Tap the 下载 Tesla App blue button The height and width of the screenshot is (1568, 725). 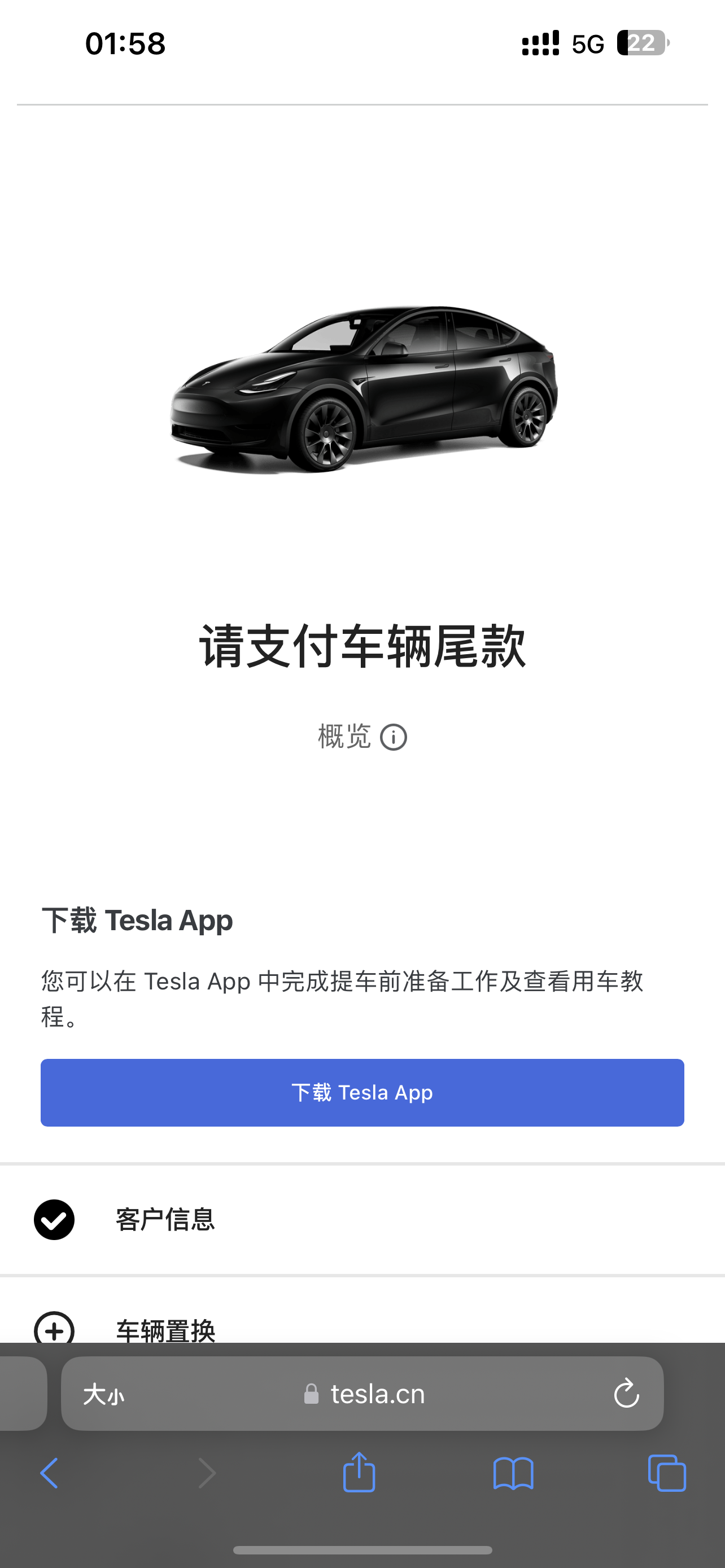click(362, 1092)
